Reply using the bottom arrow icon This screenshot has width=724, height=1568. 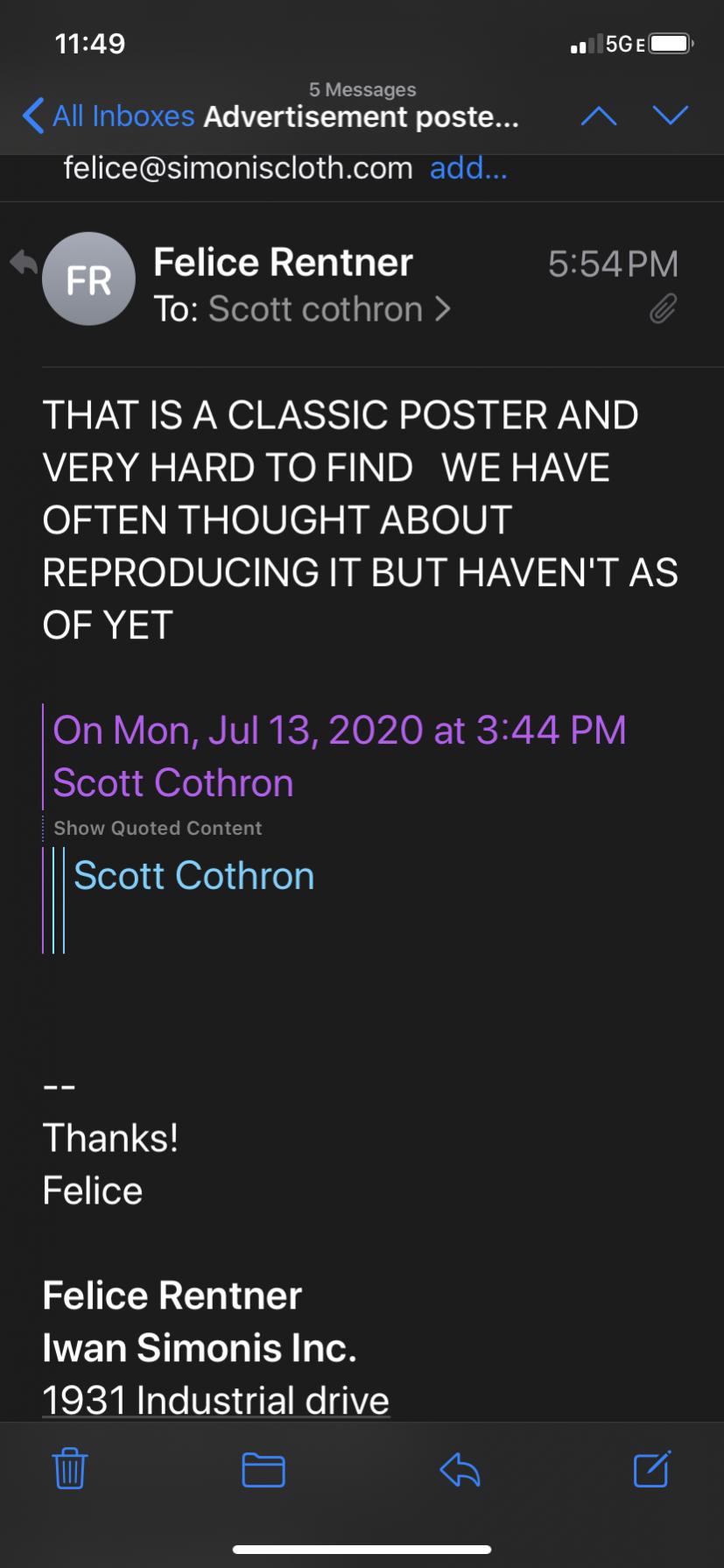click(x=460, y=1469)
